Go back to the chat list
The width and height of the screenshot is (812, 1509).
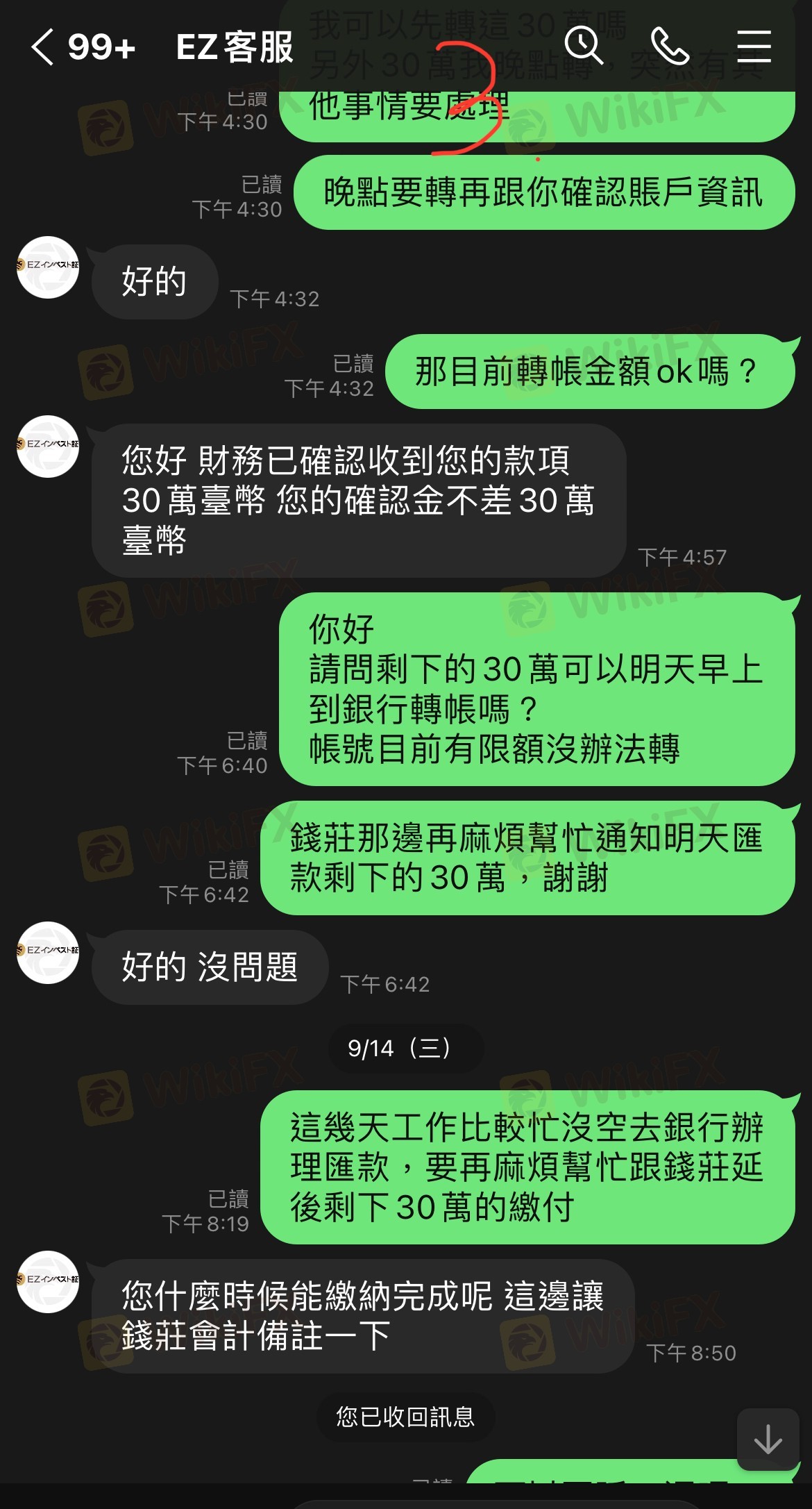tap(43, 47)
